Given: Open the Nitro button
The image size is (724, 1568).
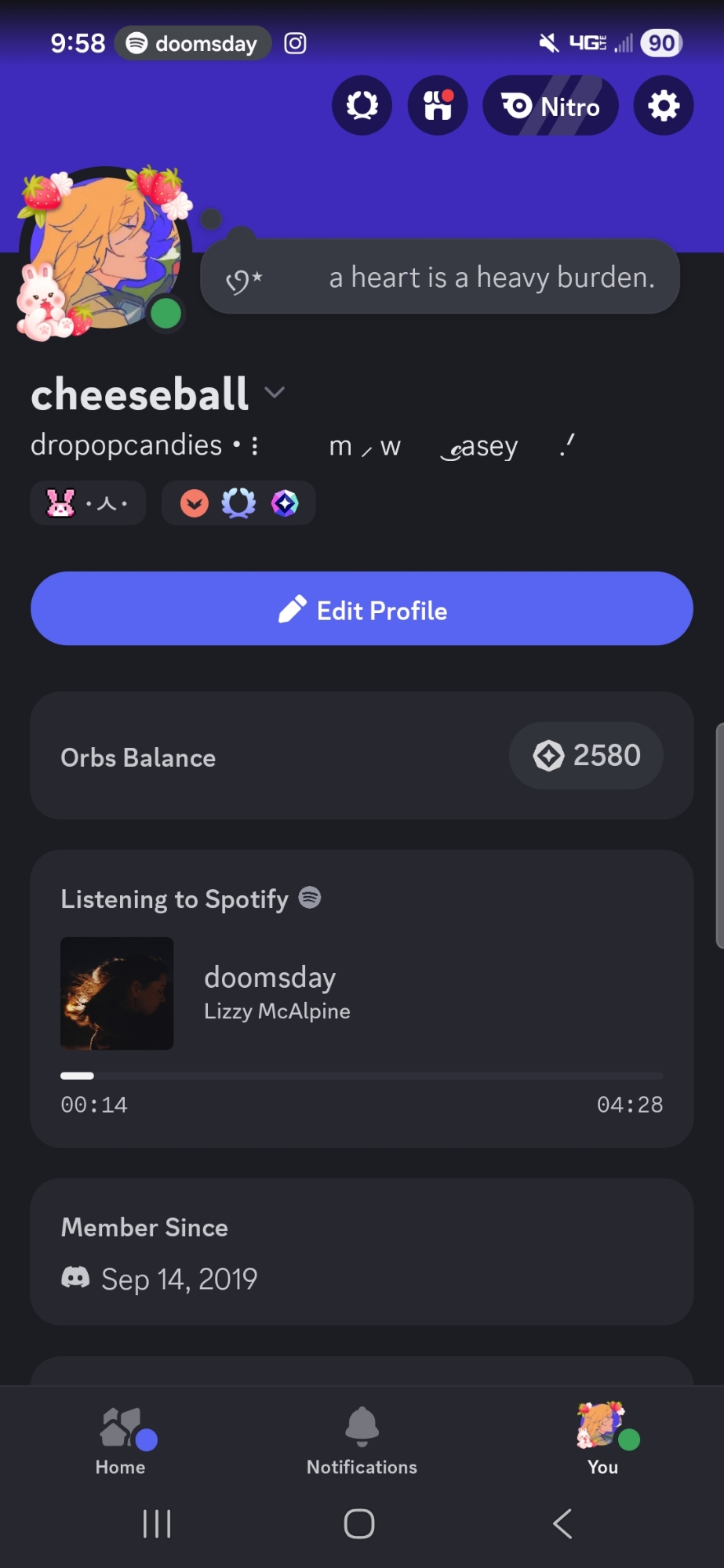Looking at the screenshot, I should 550,106.
